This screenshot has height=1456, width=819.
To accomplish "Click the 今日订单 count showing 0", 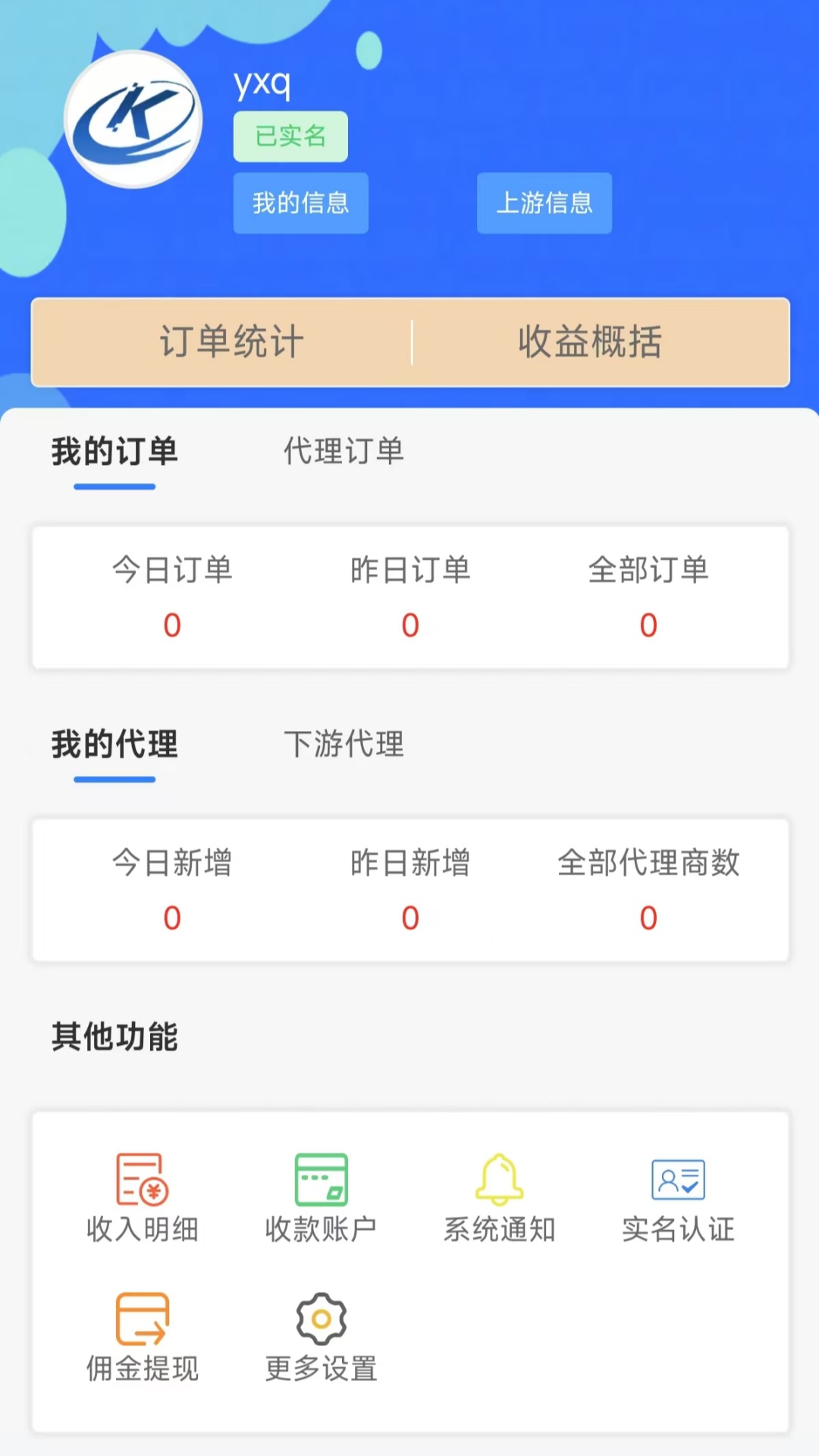I will point(172,624).
